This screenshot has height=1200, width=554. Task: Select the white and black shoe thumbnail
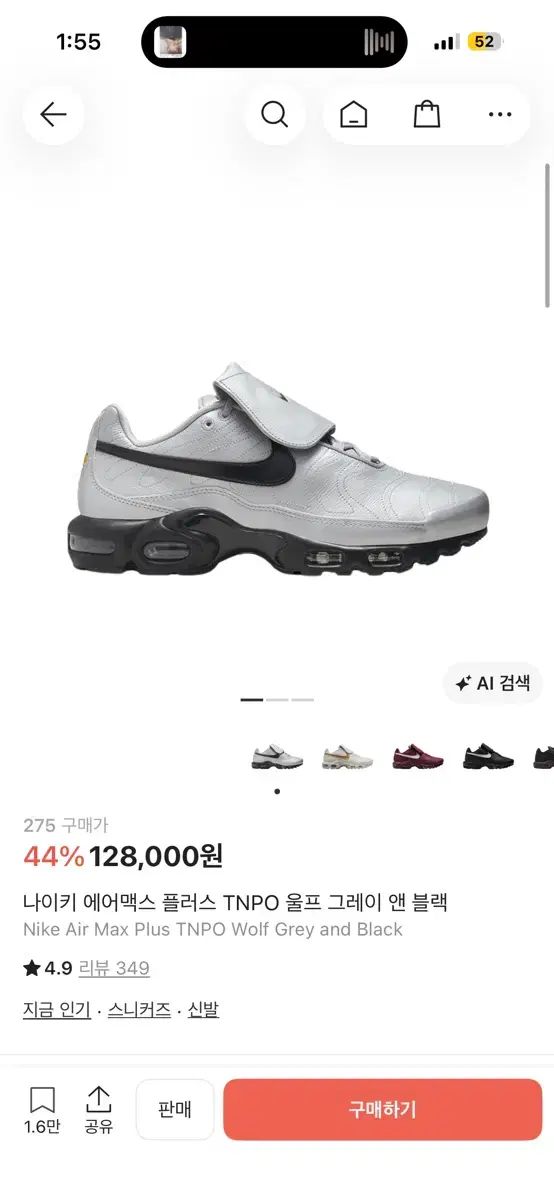(x=277, y=757)
